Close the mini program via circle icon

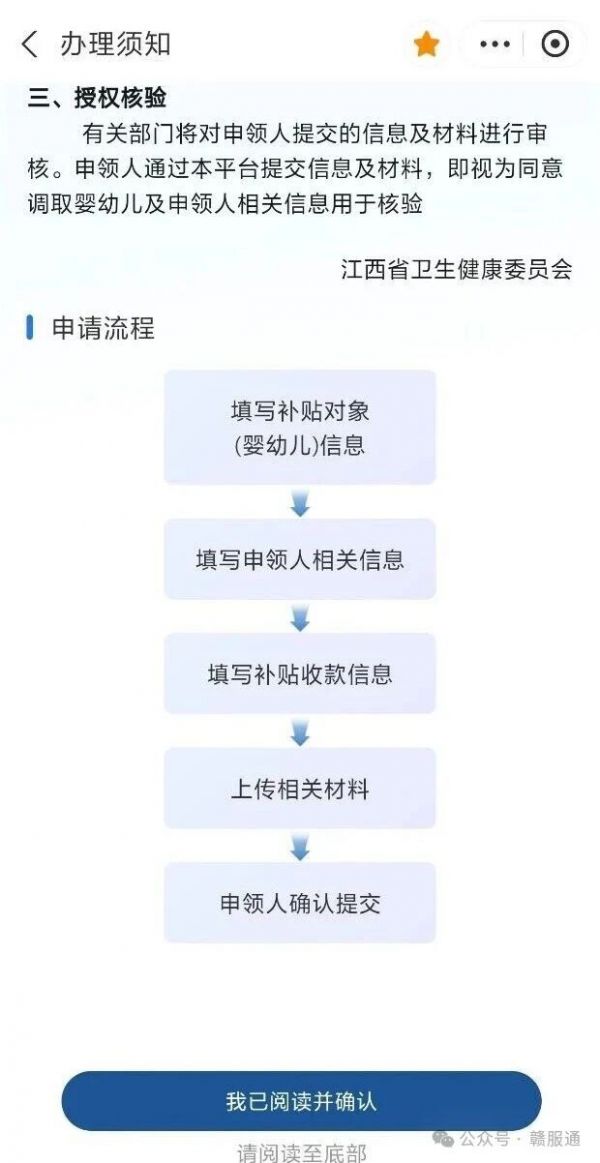coord(555,45)
